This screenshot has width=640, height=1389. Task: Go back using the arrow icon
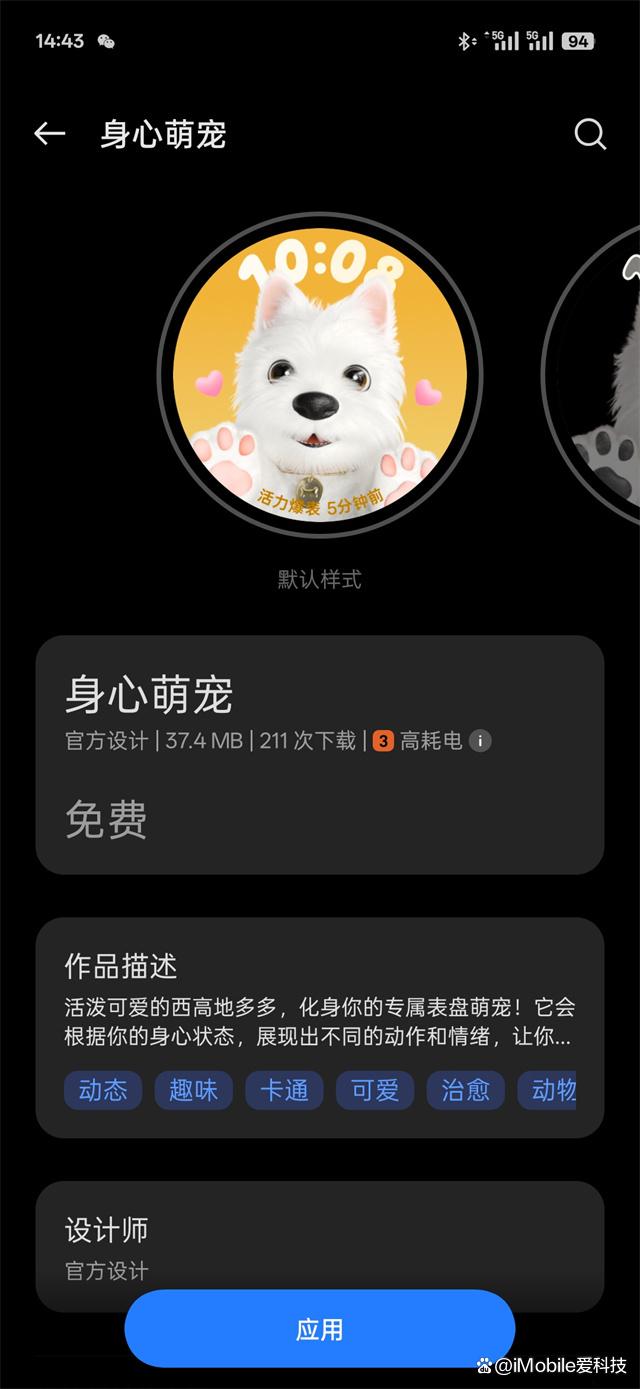click(49, 134)
